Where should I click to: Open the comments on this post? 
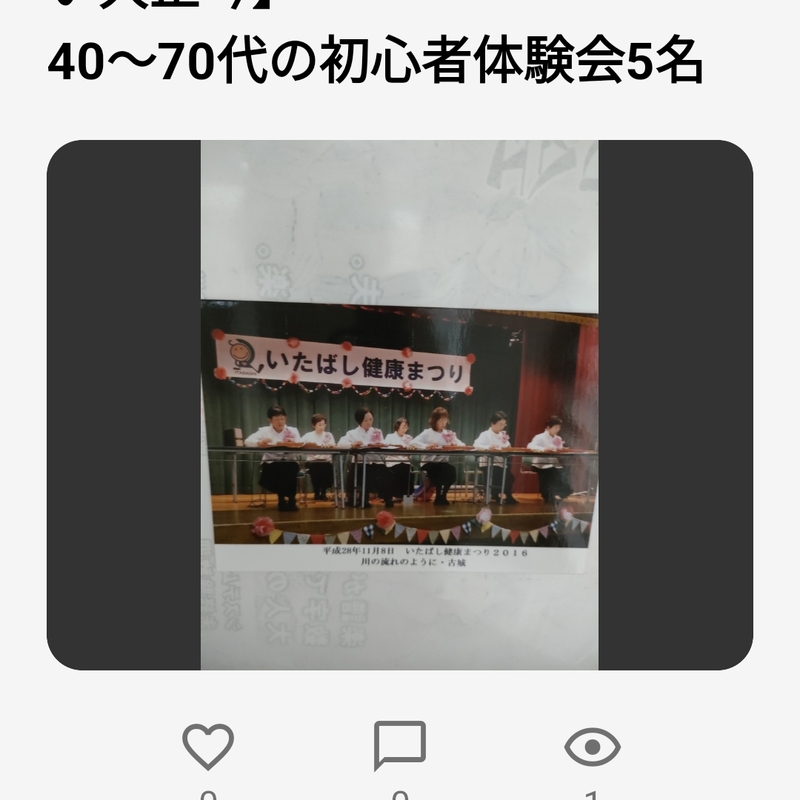[399, 746]
